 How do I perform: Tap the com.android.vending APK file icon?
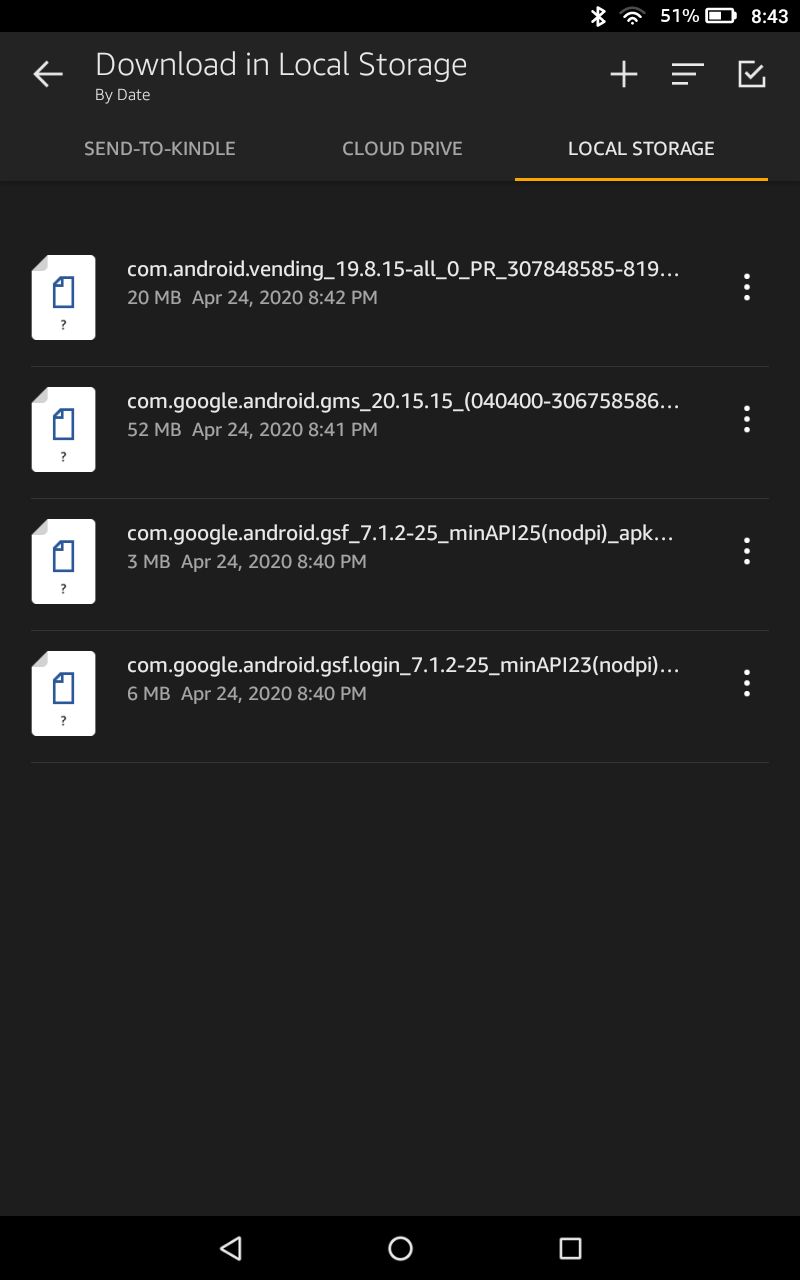(63, 297)
